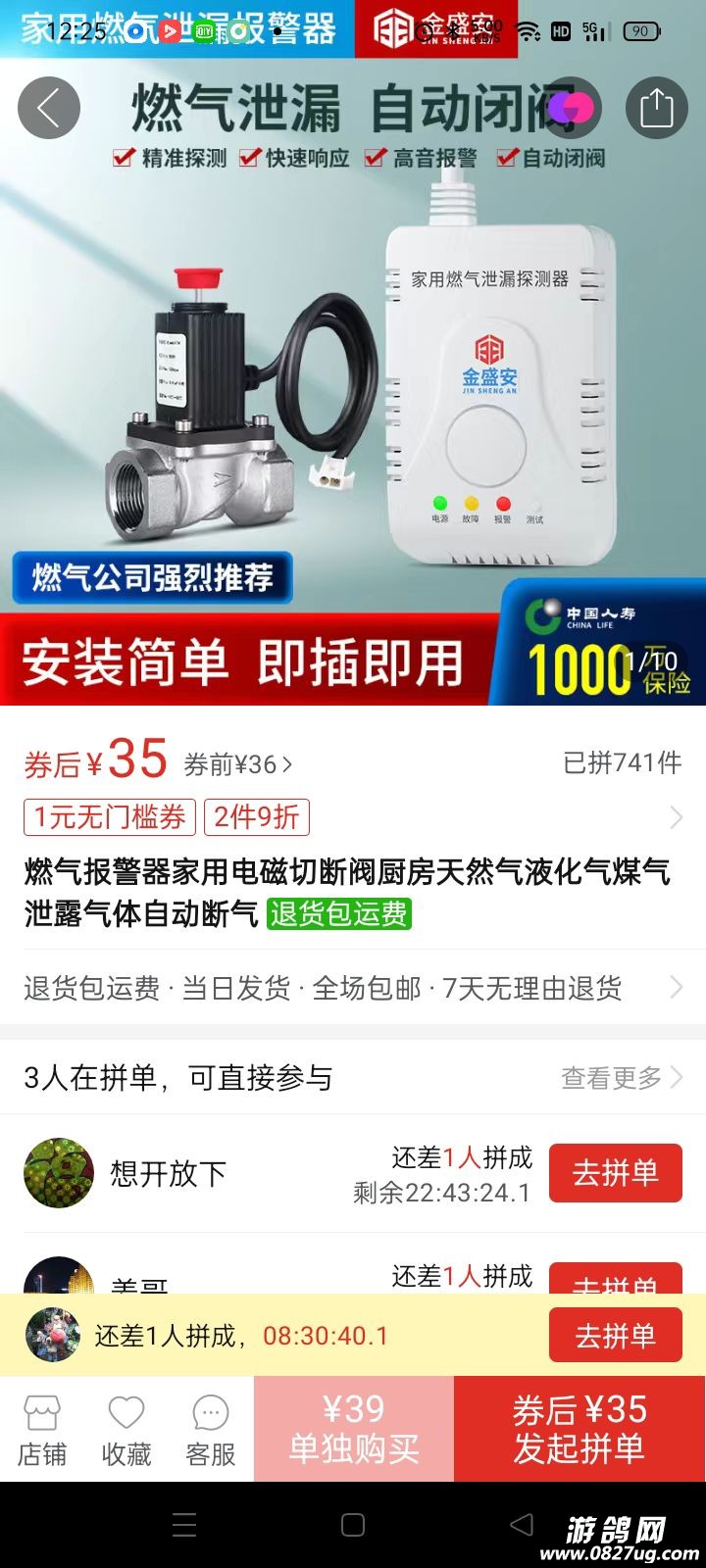
Task: Tap 去拼单 in the yellow countdown banner
Action: pyautogui.click(x=615, y=1335)
